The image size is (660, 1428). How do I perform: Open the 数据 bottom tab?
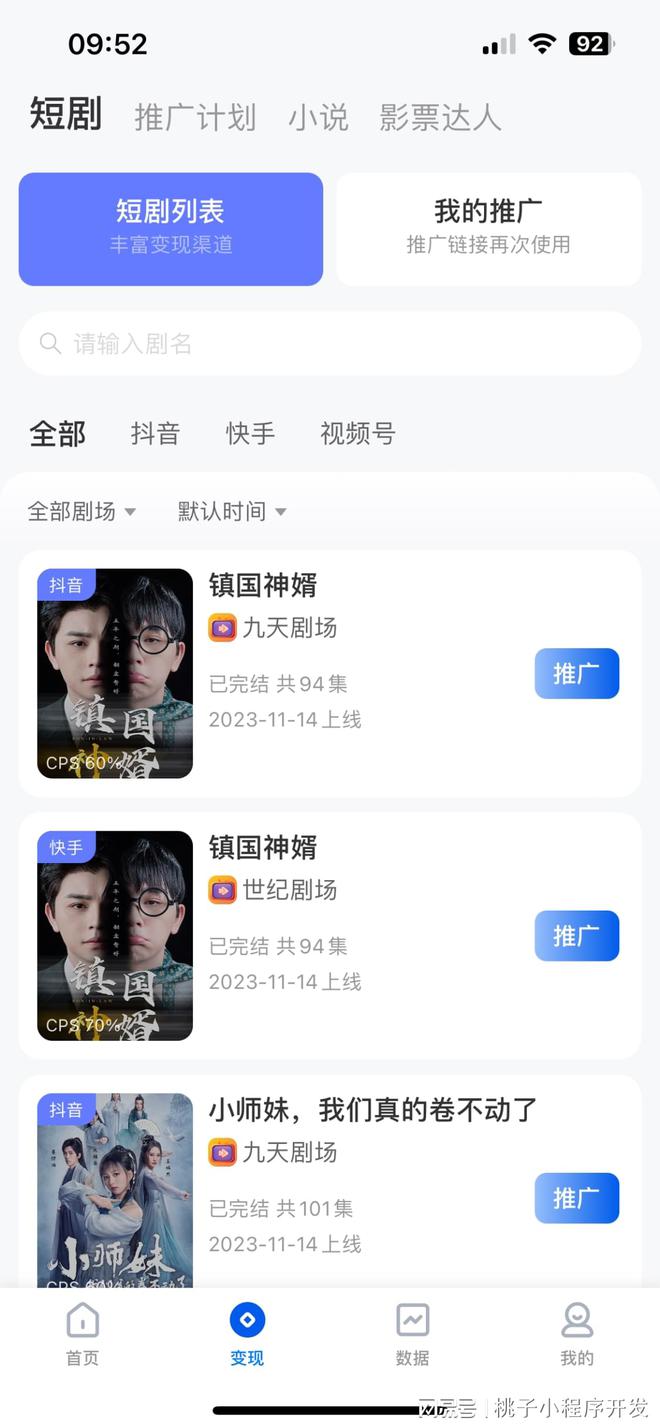(x=412, y=1334)
